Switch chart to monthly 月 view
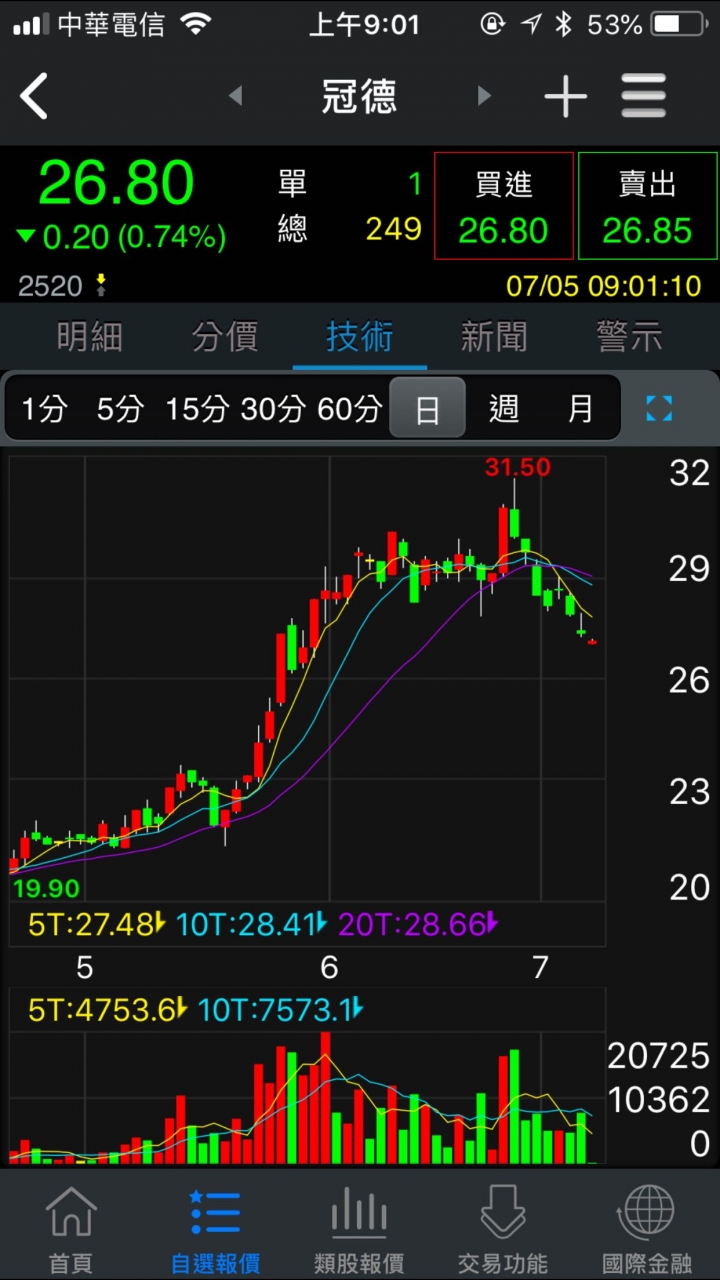 click(x=580, y=408)
